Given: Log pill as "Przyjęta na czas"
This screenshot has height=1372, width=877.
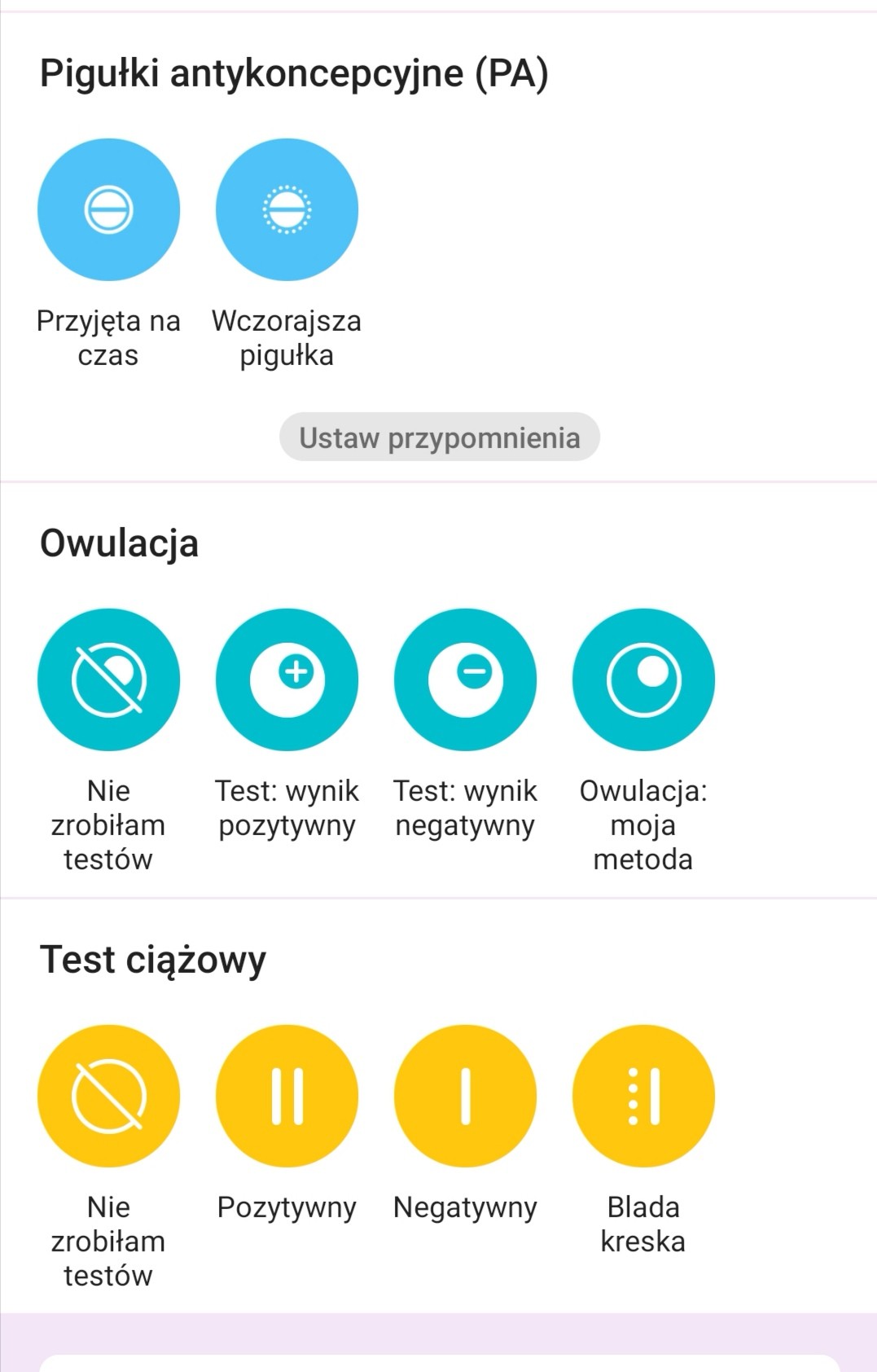Looking at the screenshot, I should [x=108, y=210].
